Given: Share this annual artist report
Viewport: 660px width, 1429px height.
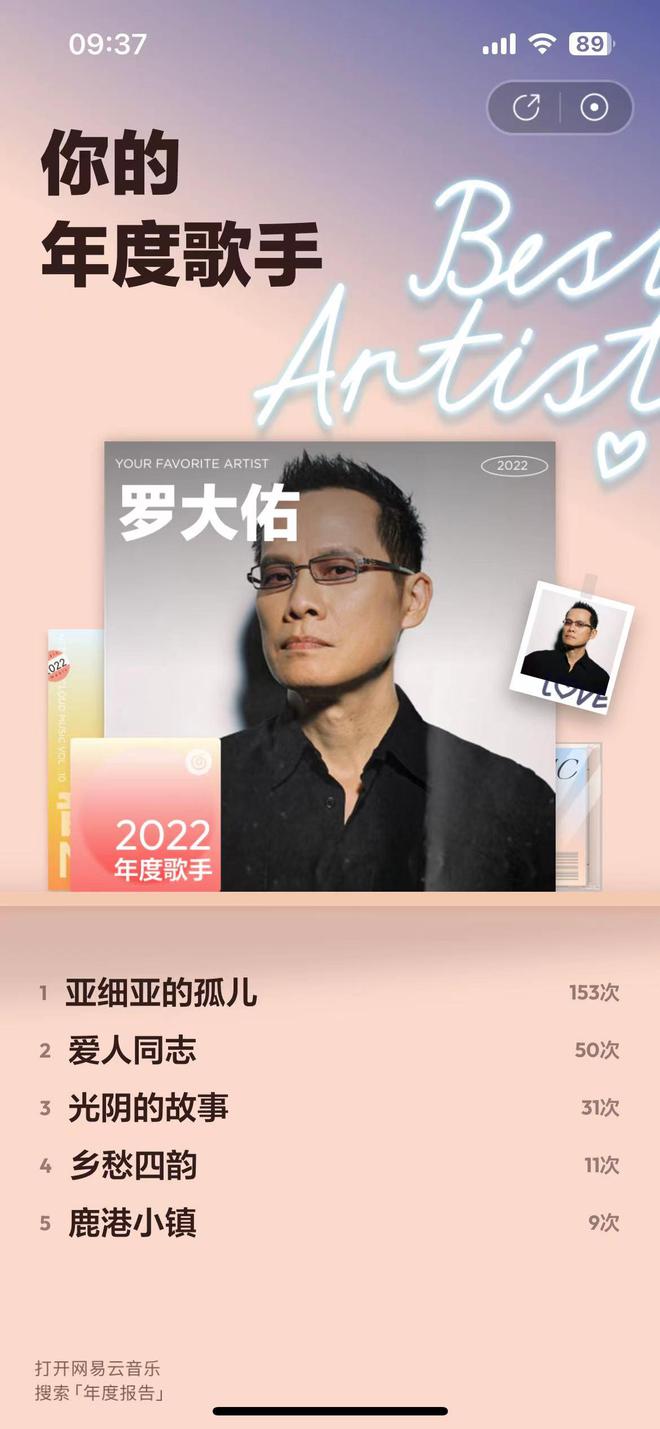Looking at the screenshot, I should point(527,108).
